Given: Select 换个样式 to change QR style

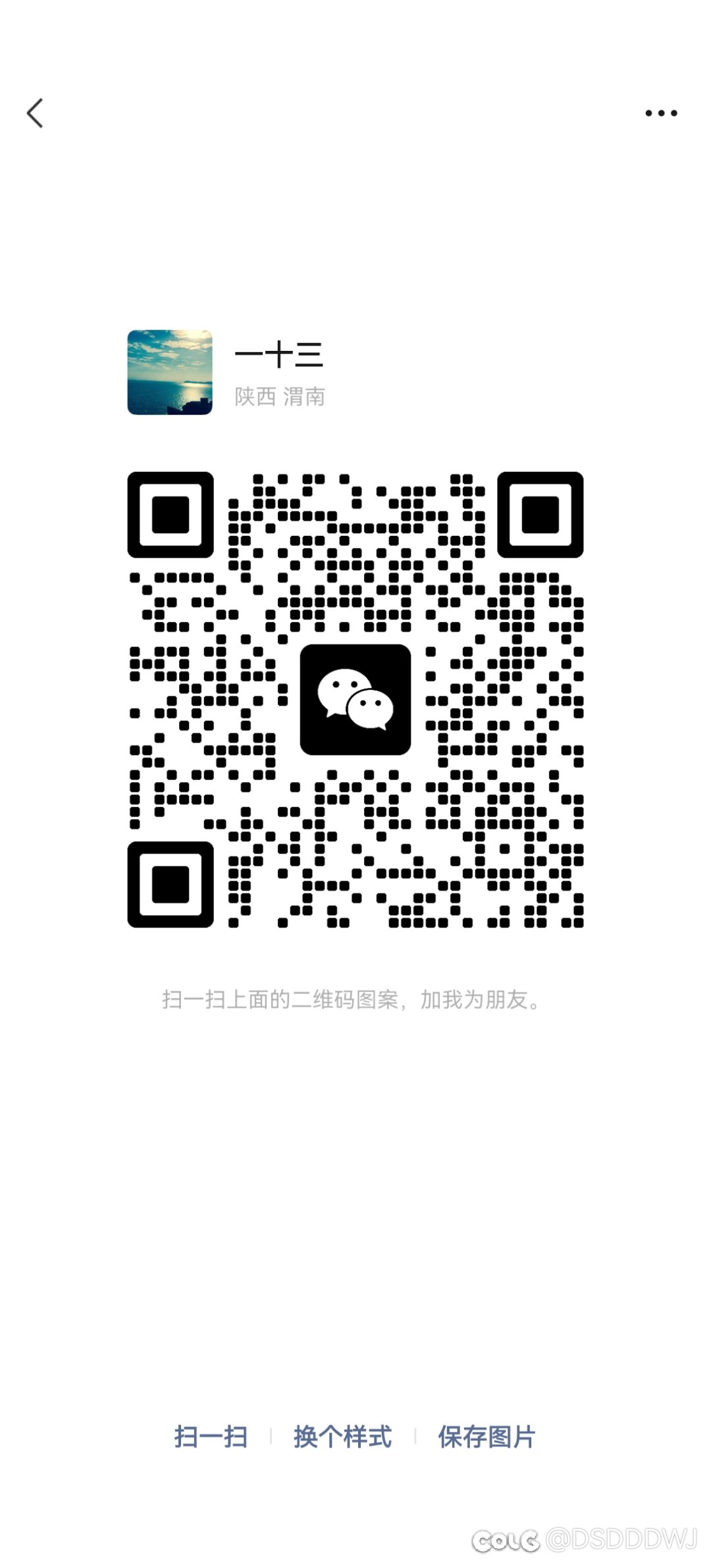Looking at the screenshot, I should pyautogui.click(x=342, y=1436).
